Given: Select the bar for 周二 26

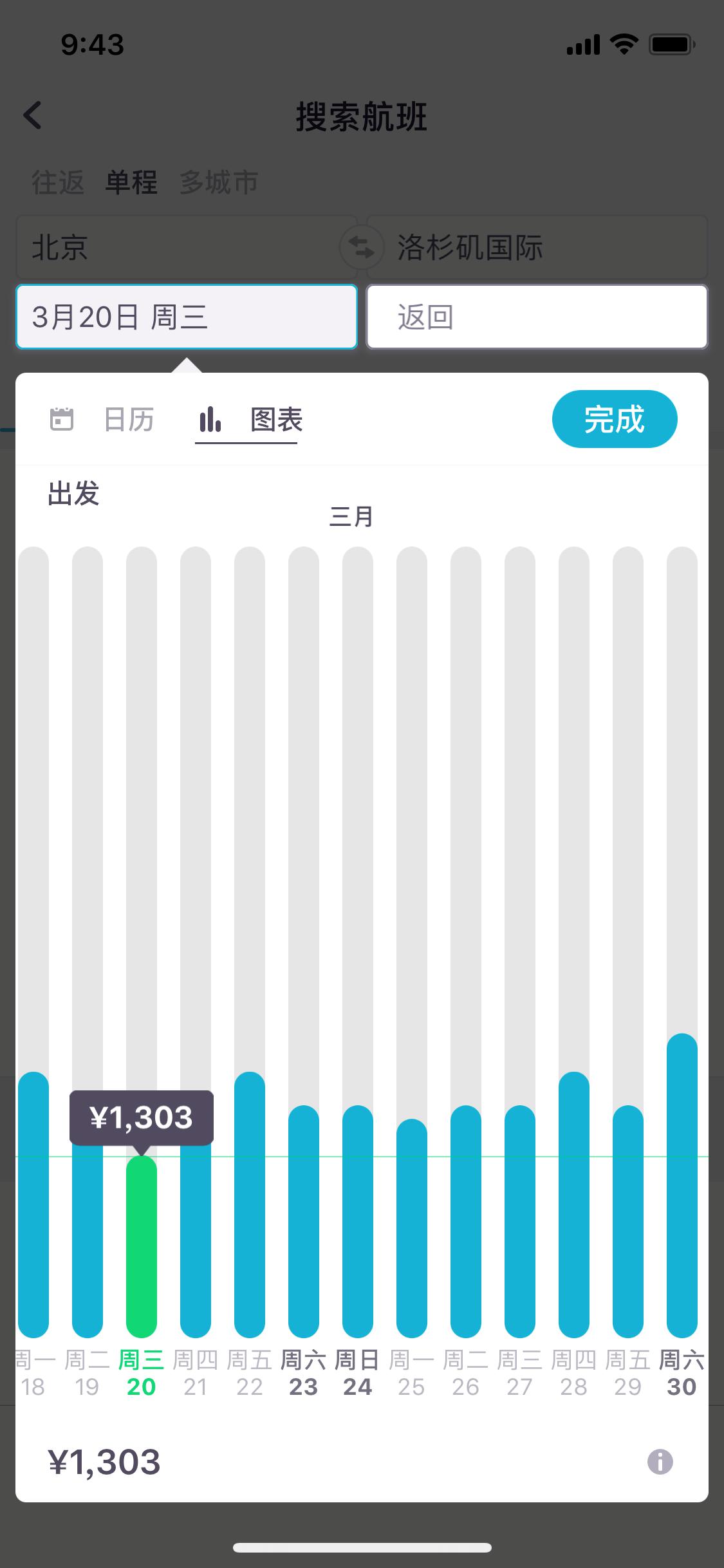Looking at the screenshot, I should (466, 1223).
